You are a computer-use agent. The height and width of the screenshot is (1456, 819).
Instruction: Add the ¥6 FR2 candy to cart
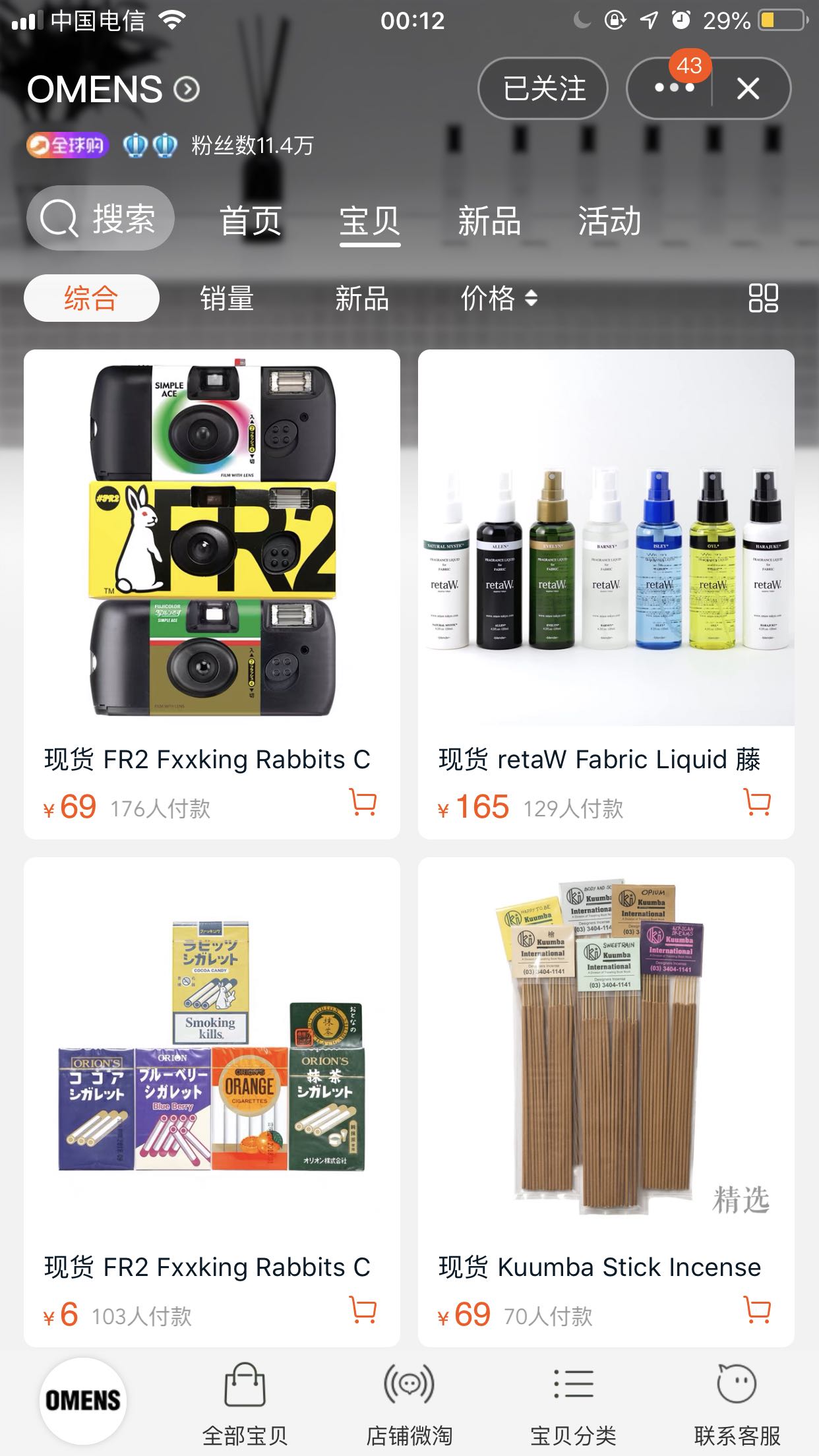pyautogui.click(x=363, y=1311)
